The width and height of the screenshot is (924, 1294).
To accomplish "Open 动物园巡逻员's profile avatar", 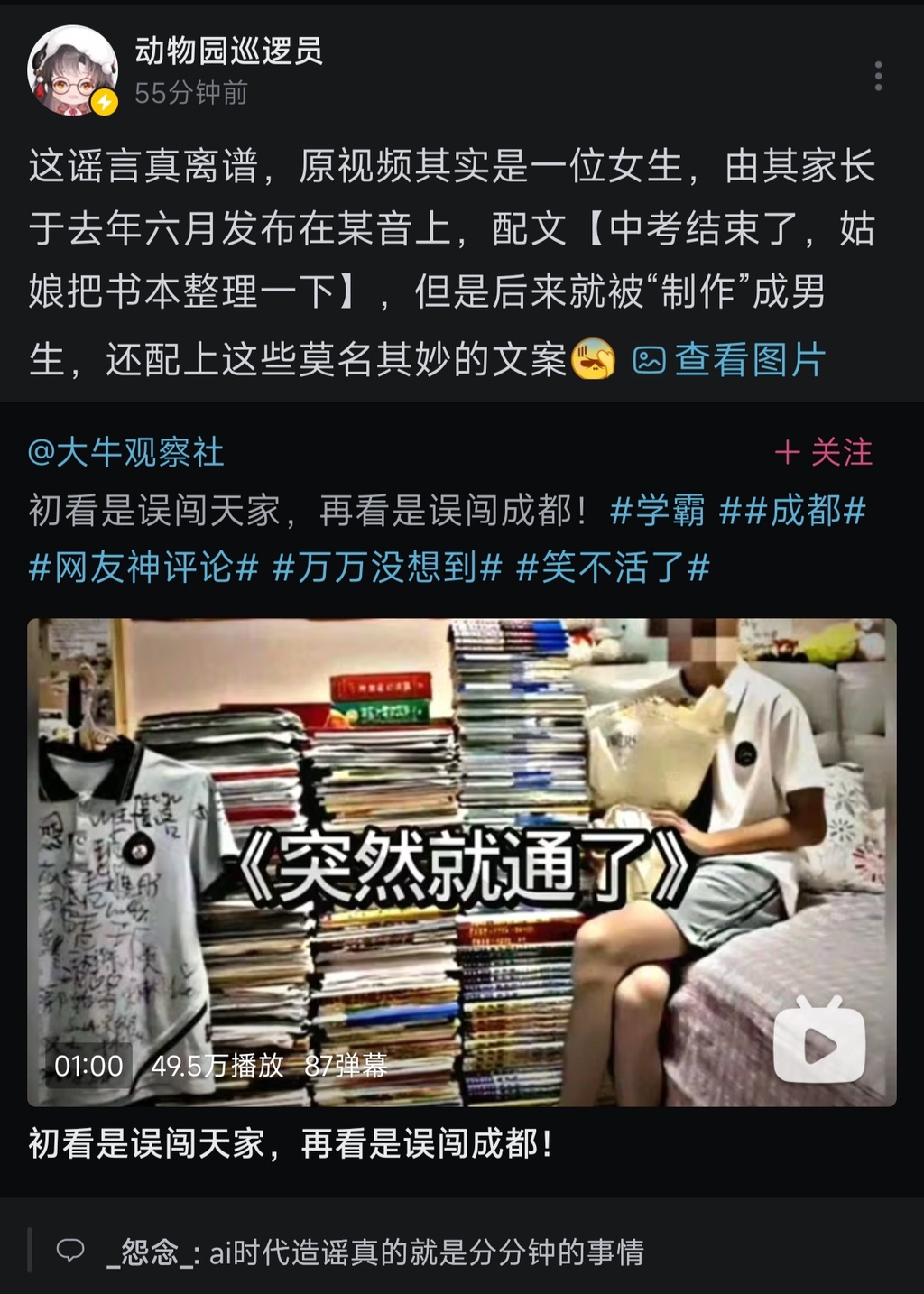I will coord(73,72).
